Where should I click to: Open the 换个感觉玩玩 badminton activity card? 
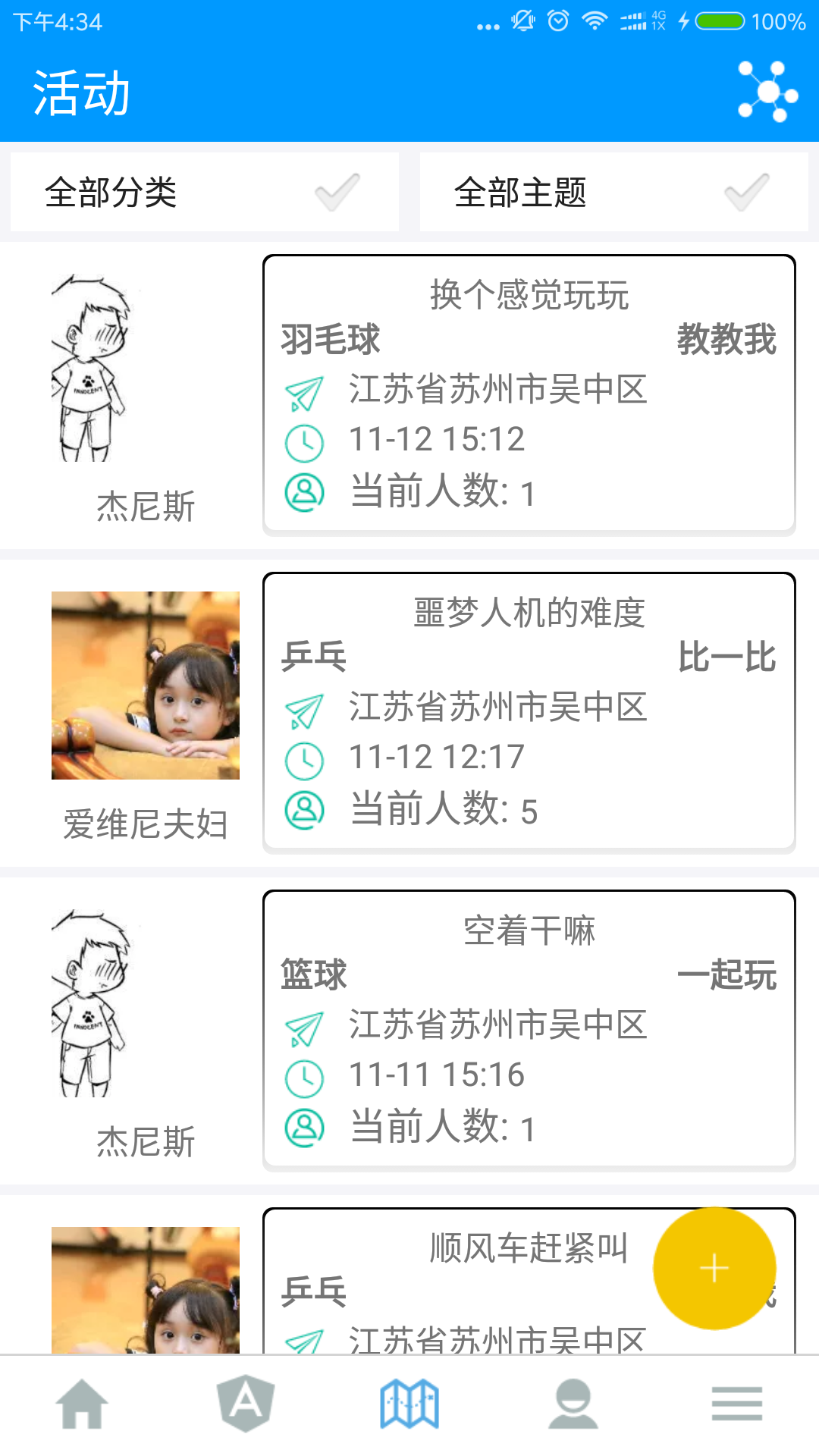[x=529, y=394]
